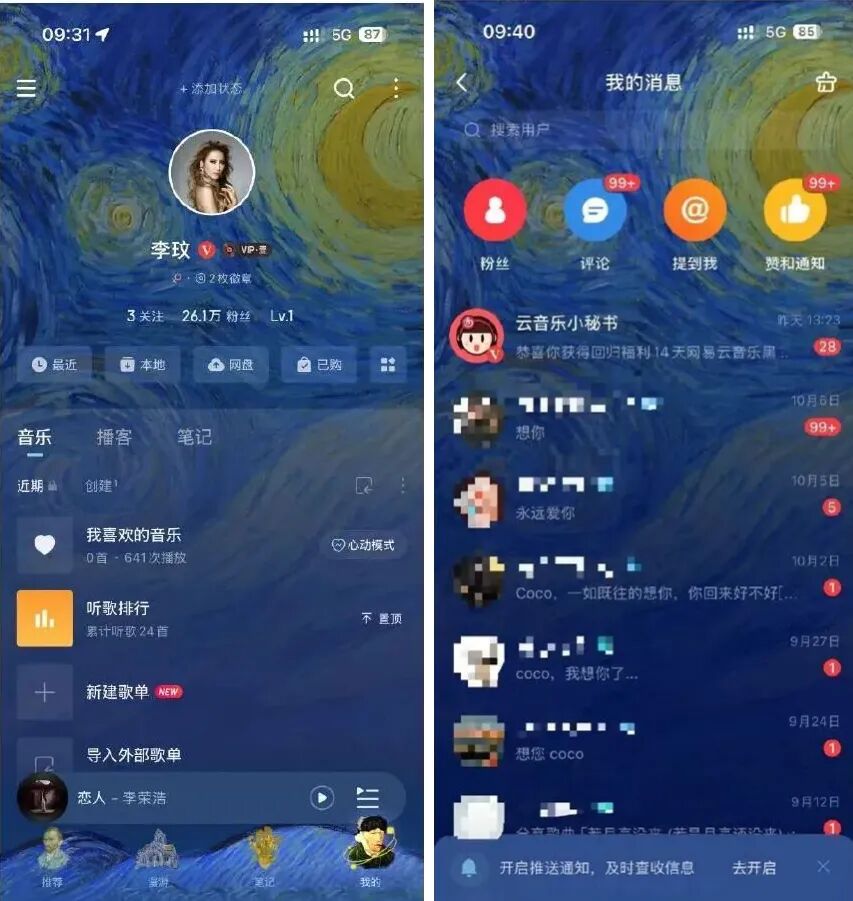This screenshot has height=901, width=853.
Task: Open the hamburger drawer menu
Action: [26, 88]
